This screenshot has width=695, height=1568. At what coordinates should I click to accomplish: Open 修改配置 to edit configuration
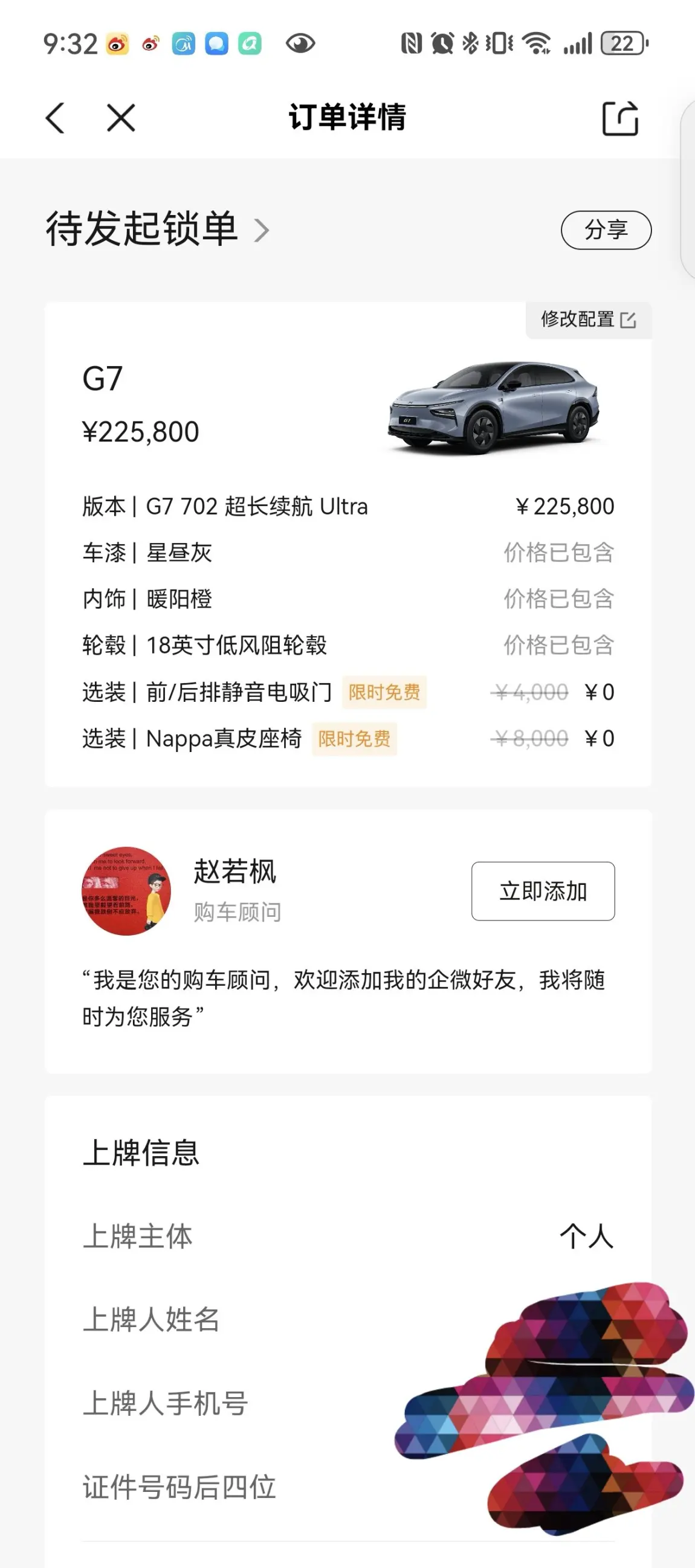(x=588, y=320)
